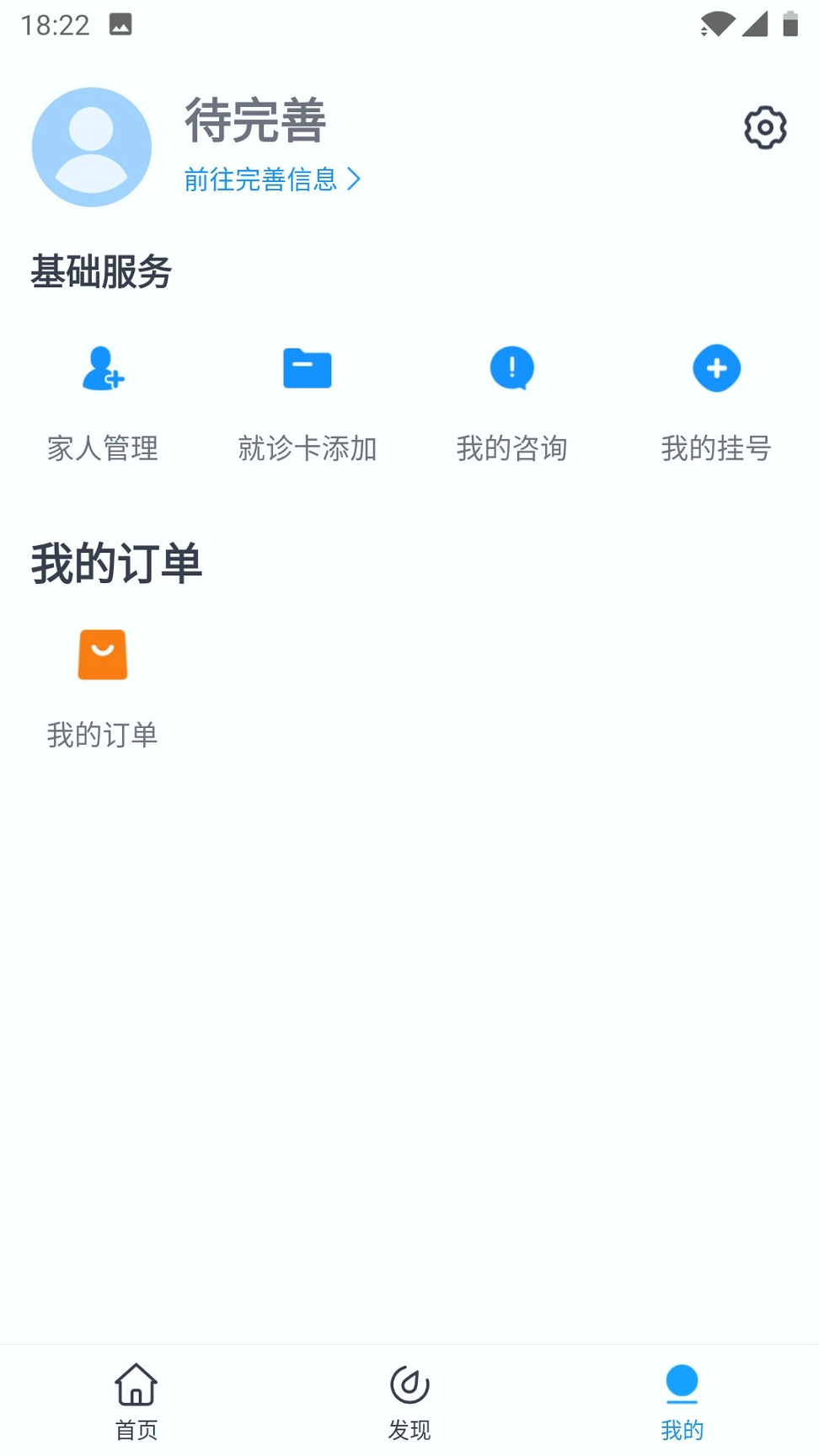The height and width of the screenshot is (1456, 819).
Task: Open 我的挂号 registrations
Action: coord(716,400)
